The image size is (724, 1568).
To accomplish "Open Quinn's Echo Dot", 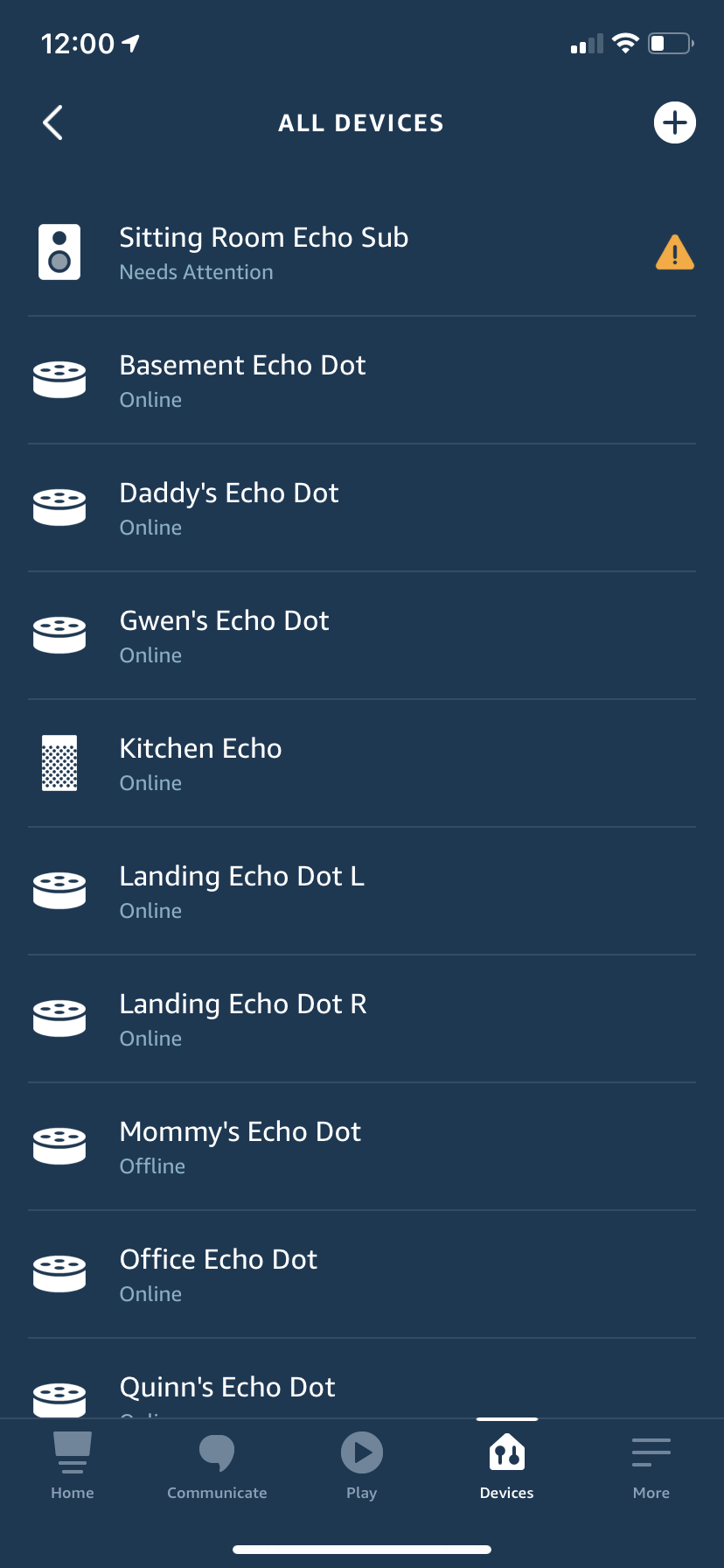I will 362,1379.
